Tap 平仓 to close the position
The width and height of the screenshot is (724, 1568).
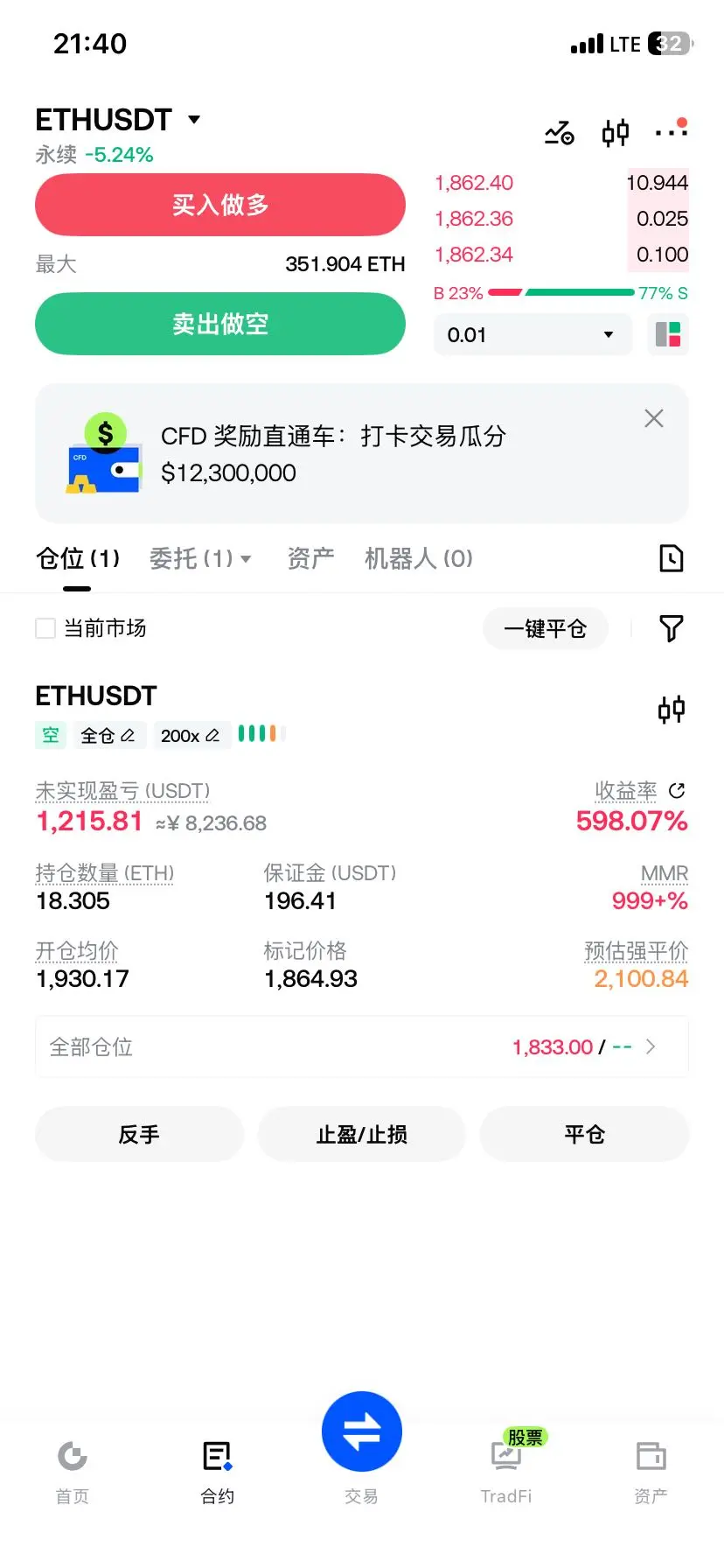[585, 1135]
